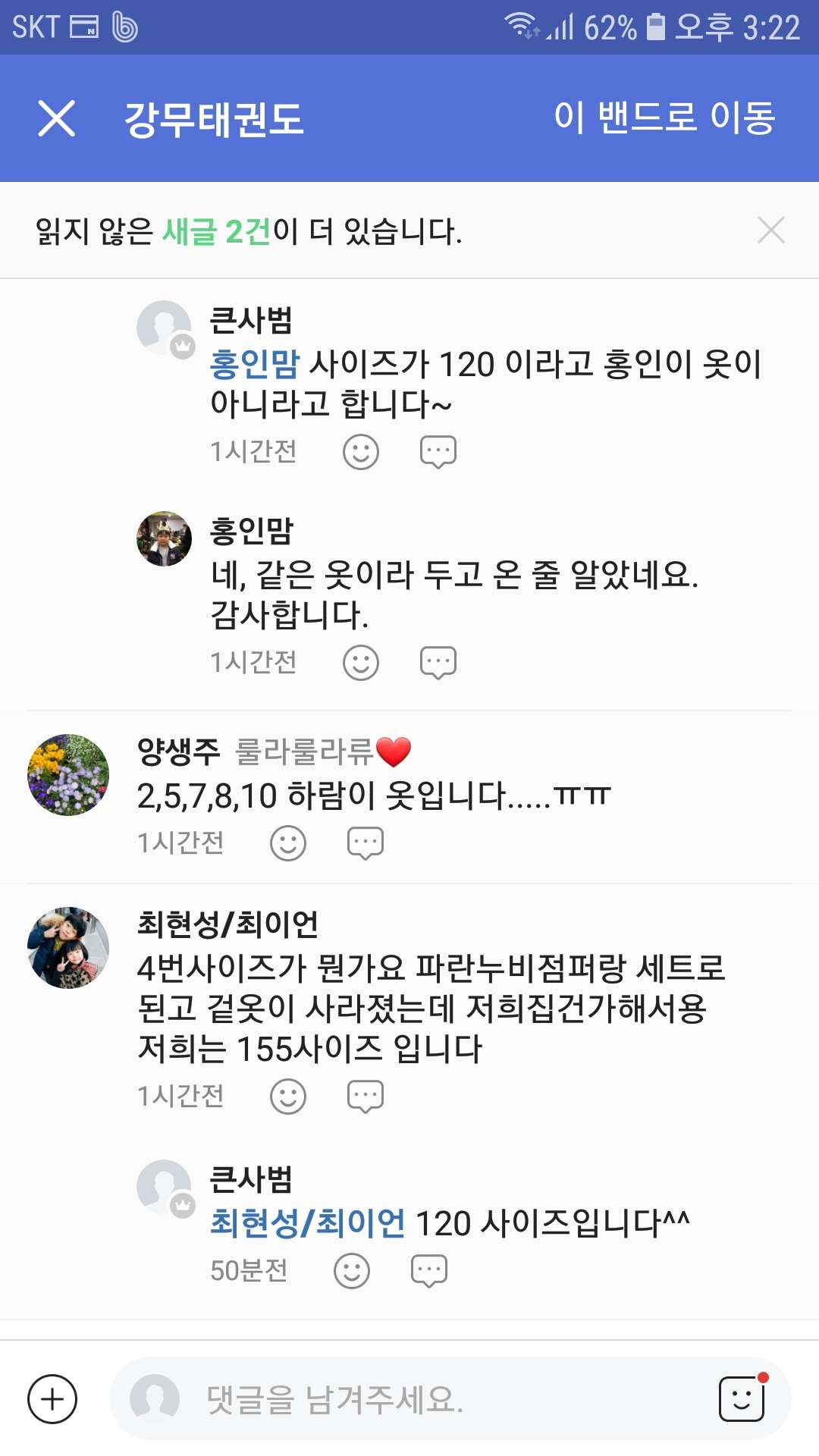Tap 이 밴드로 이동 button
This screenshot has width=819, height=1456.
(x=664, y=118)
